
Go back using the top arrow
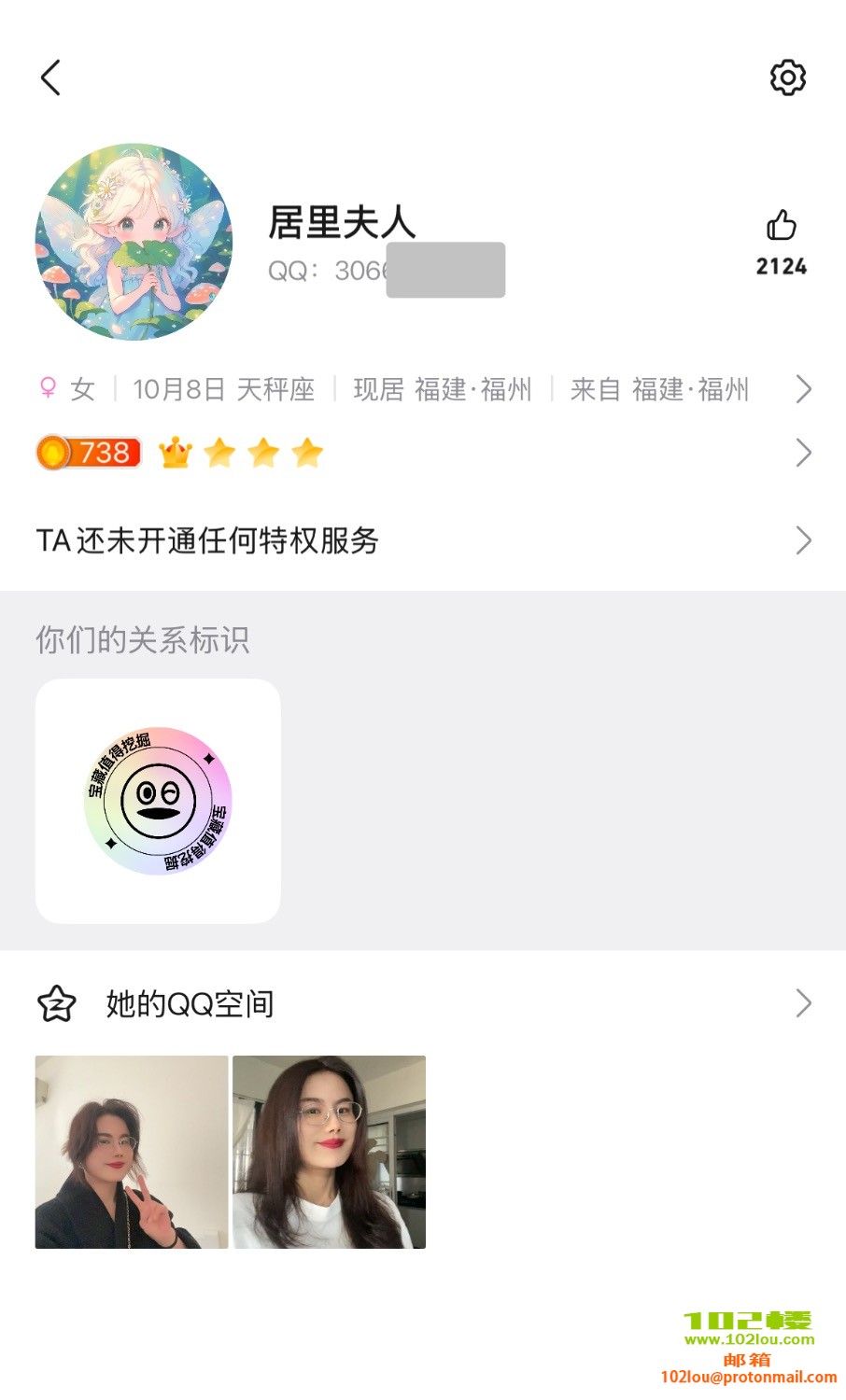click(51, 77)
